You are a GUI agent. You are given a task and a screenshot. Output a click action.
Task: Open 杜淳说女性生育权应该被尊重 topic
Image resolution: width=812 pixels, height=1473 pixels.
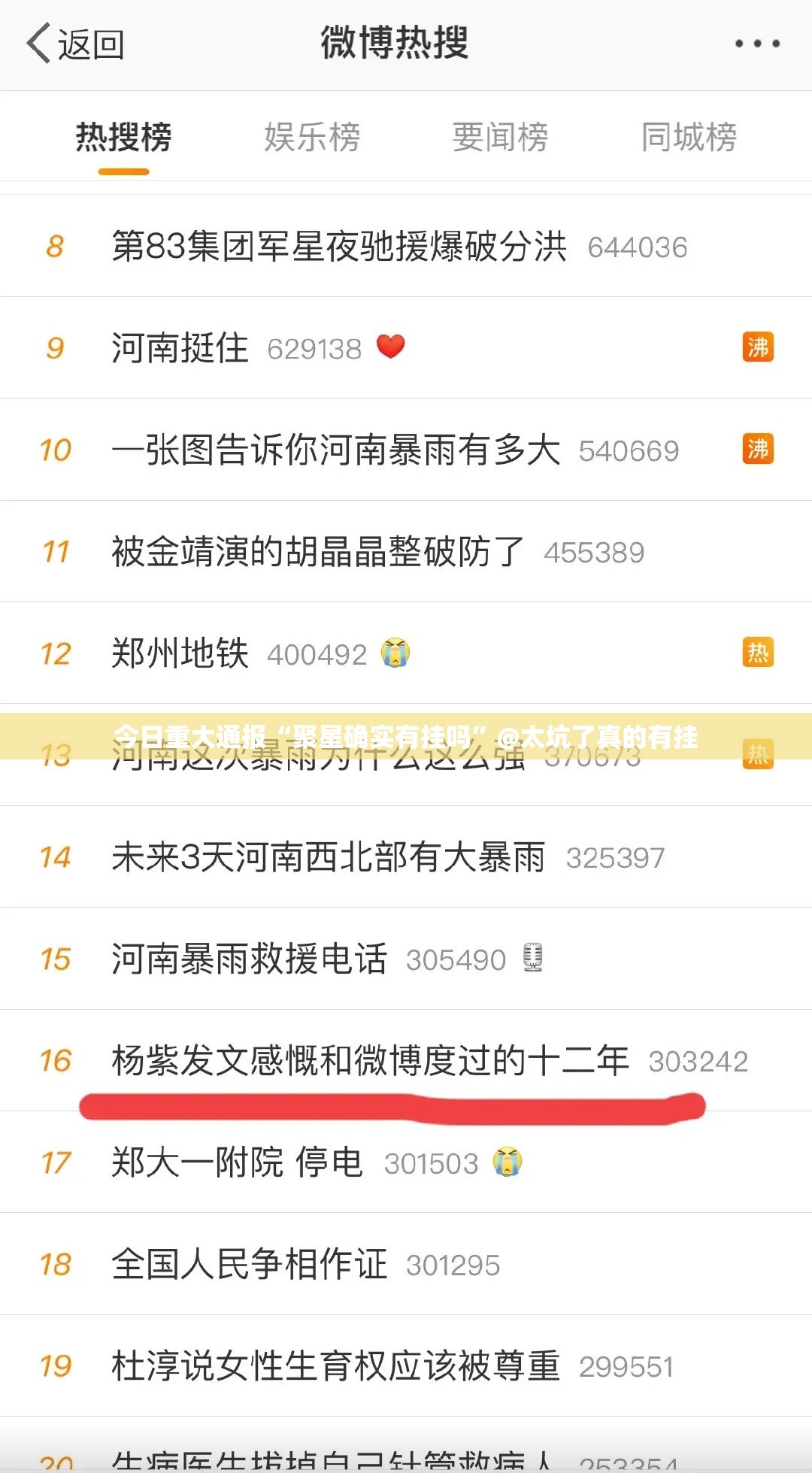pos(336,1366)
